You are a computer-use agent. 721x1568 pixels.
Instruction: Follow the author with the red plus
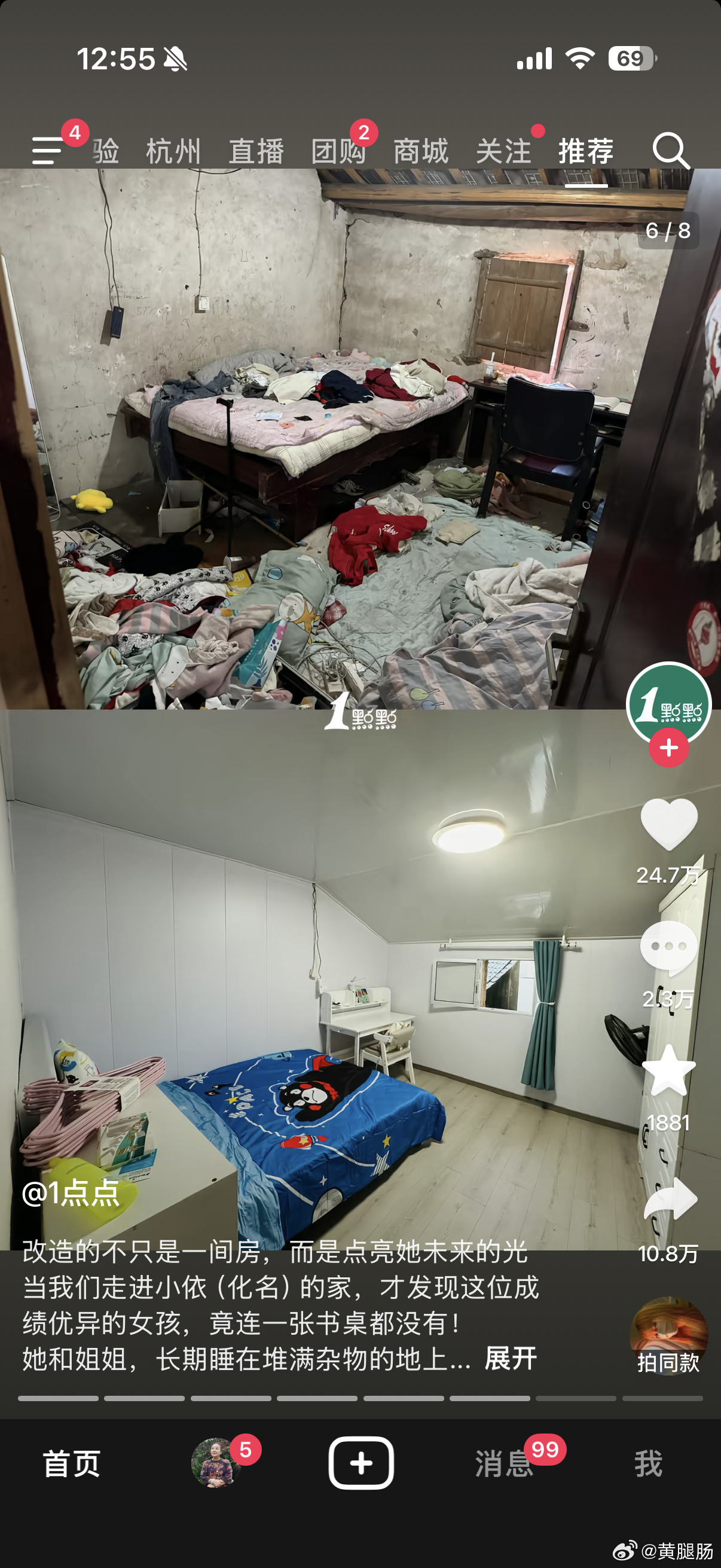668,748
